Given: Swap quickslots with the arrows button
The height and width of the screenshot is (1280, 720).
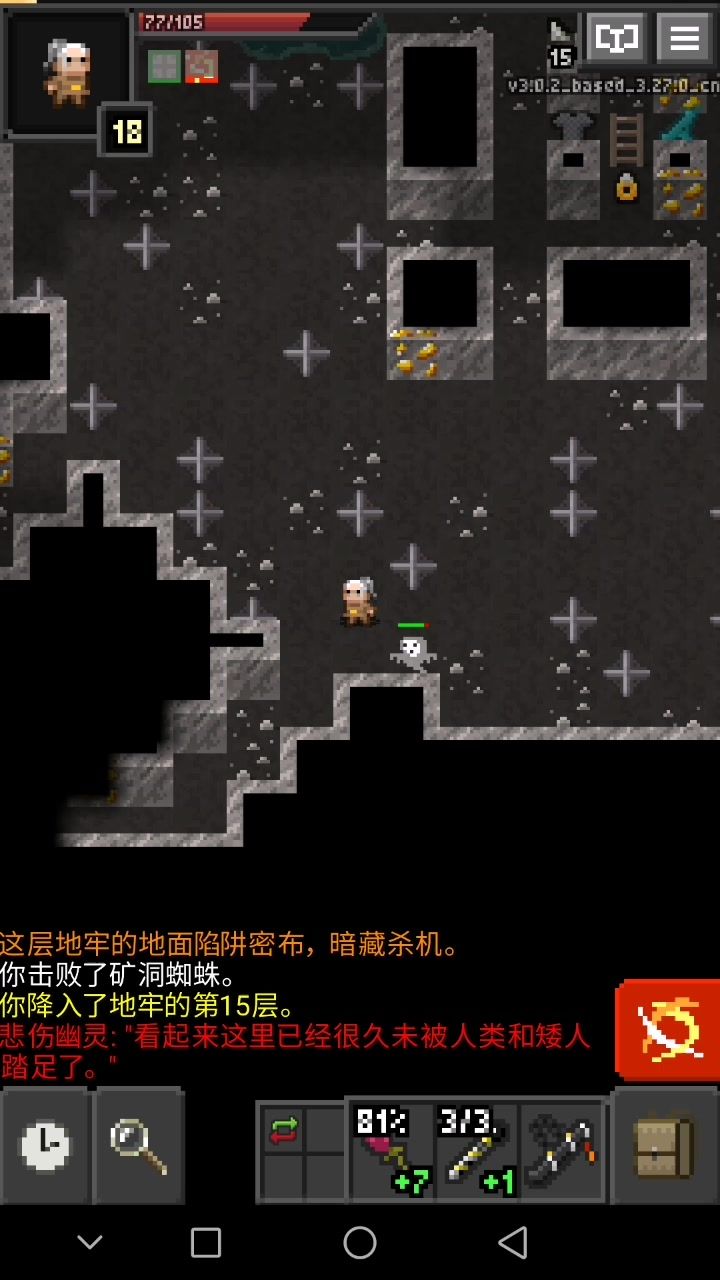Looking at the screenshot, I should 284,1129.
